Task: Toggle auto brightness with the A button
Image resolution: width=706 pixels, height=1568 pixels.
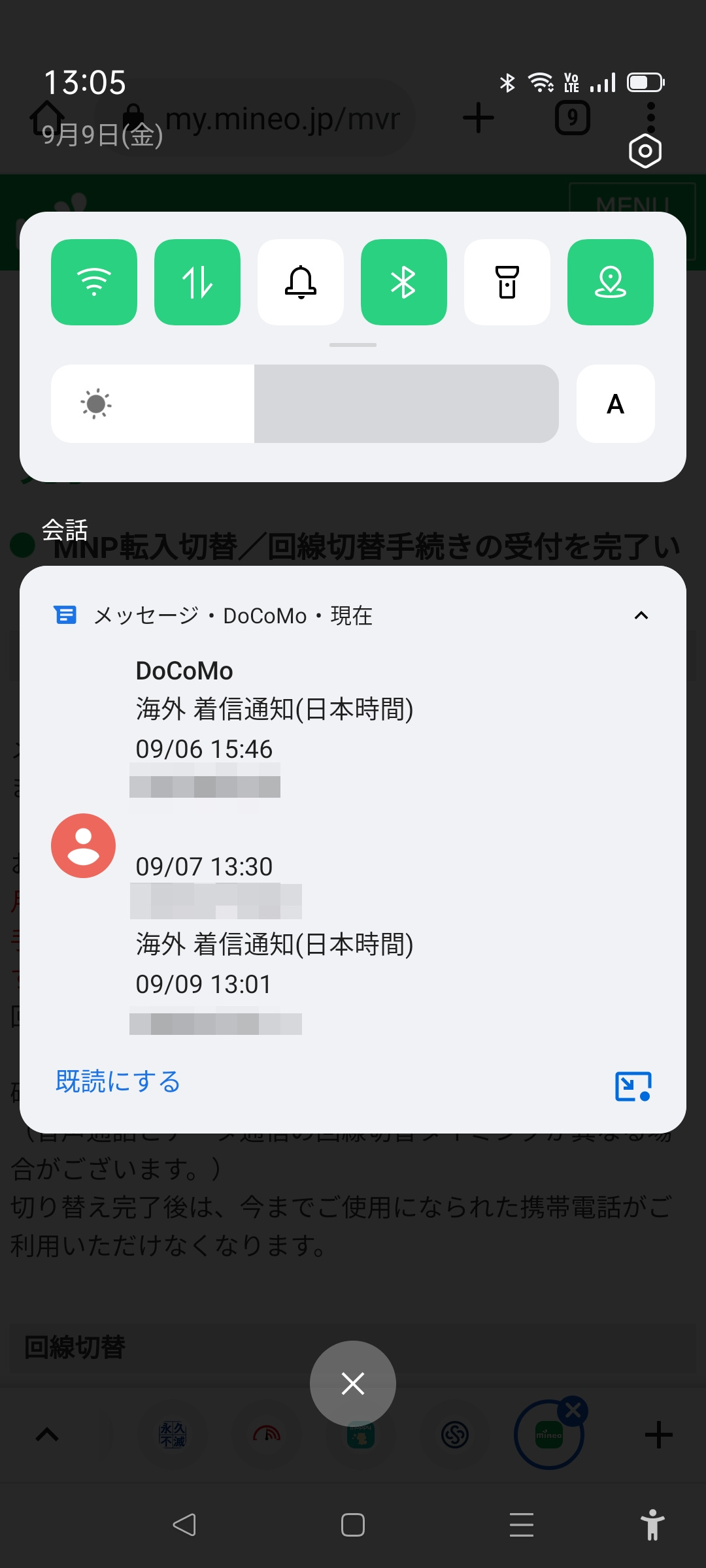Action: (x=615, y=404)
